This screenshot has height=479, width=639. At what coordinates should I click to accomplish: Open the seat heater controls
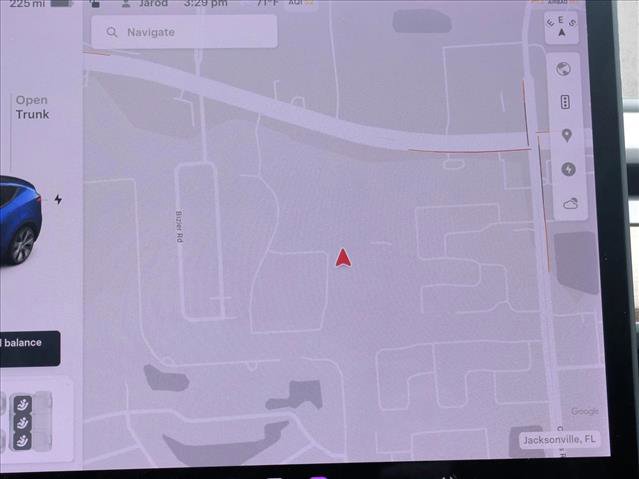pos(22,421)
